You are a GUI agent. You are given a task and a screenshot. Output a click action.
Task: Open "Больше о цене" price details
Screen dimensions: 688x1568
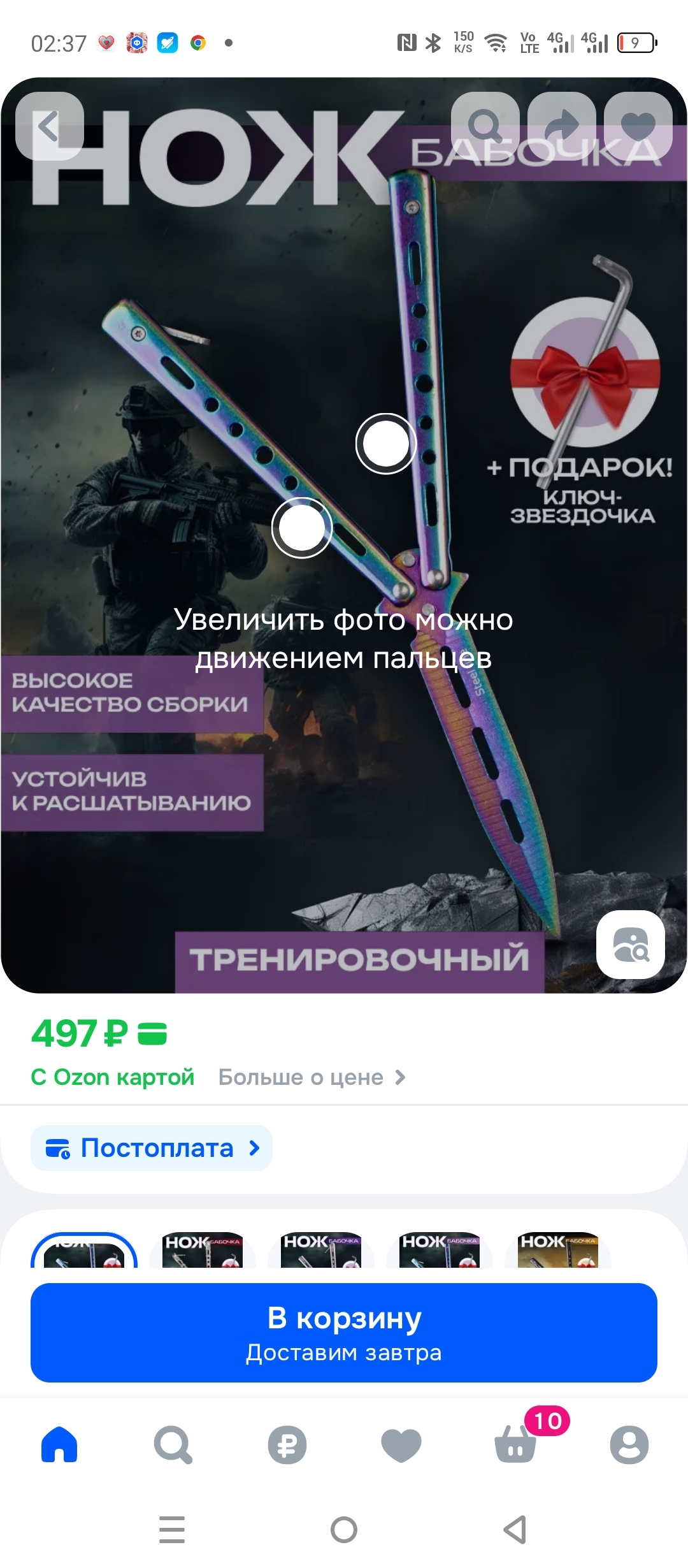pyautogui.click(x=312, y=1077)
